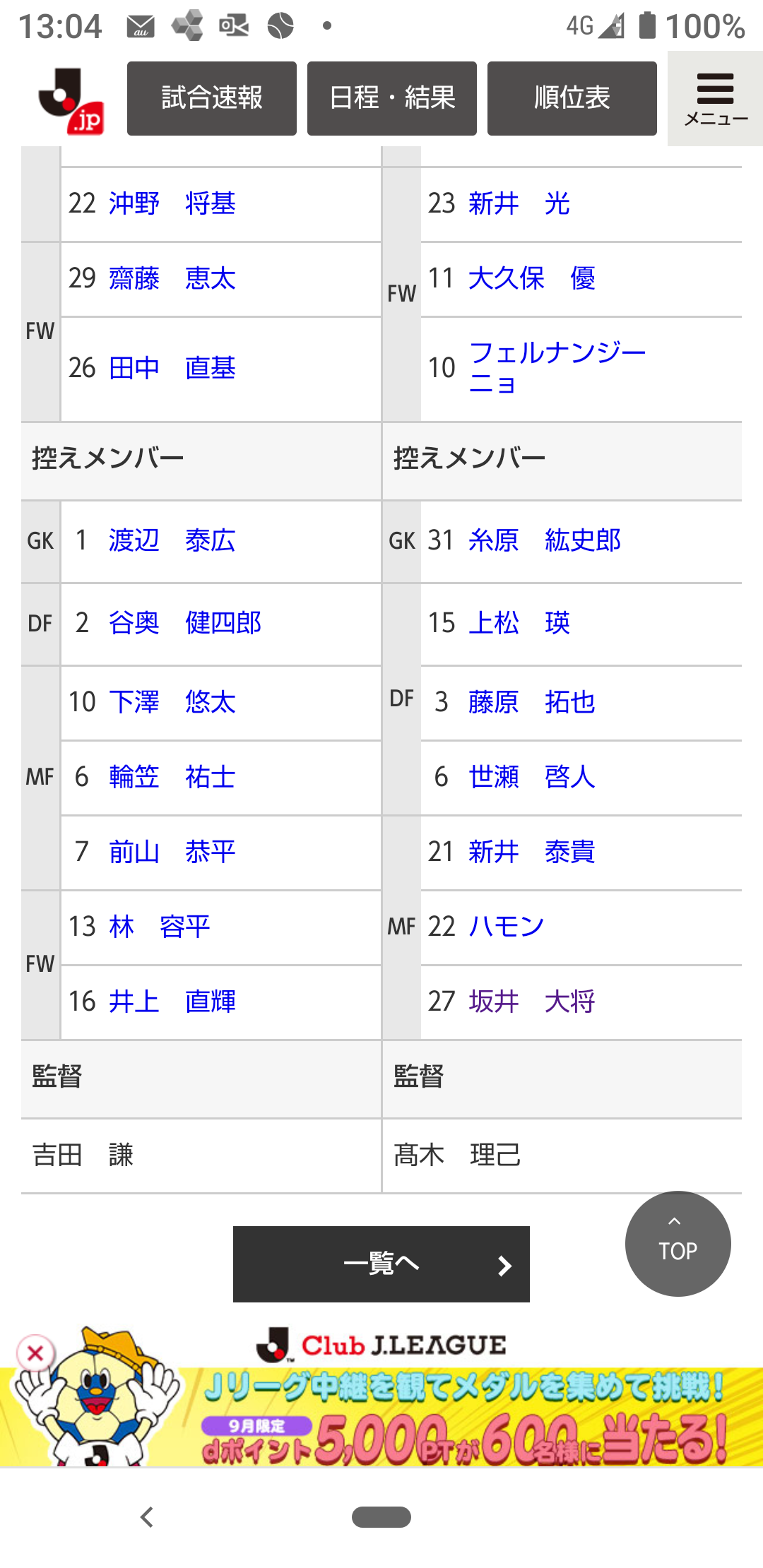Dismiss the Club J.LEAGUE ad banner
The height and width of the screenshot is (1568, 763).
[35, 1354]
